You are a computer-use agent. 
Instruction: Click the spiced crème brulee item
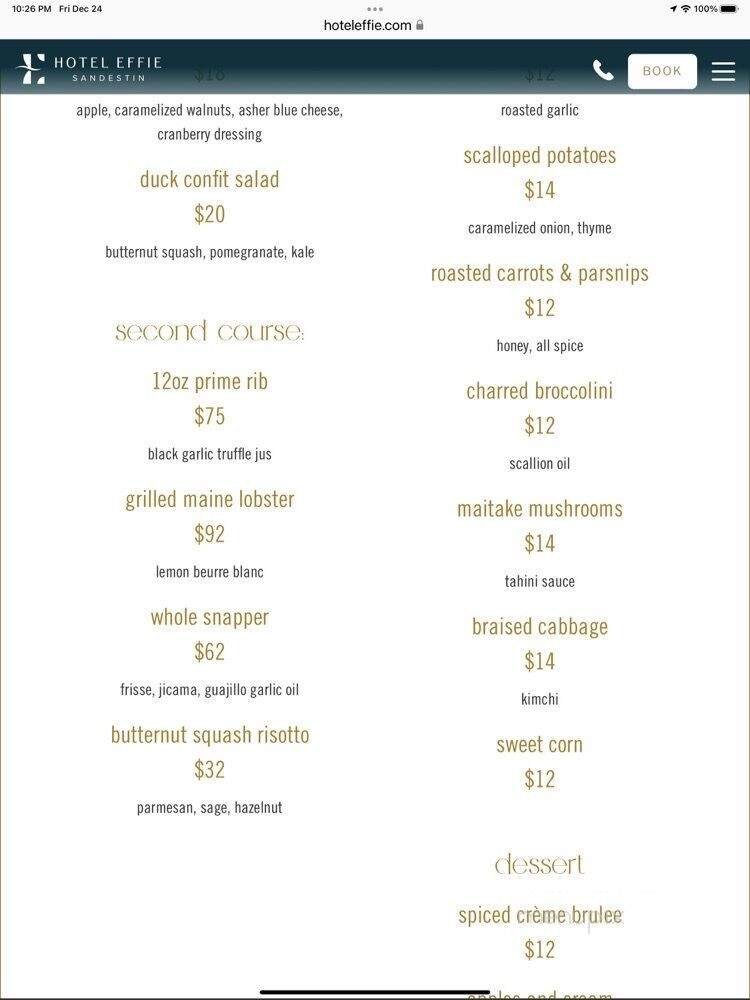pos(539,914)
